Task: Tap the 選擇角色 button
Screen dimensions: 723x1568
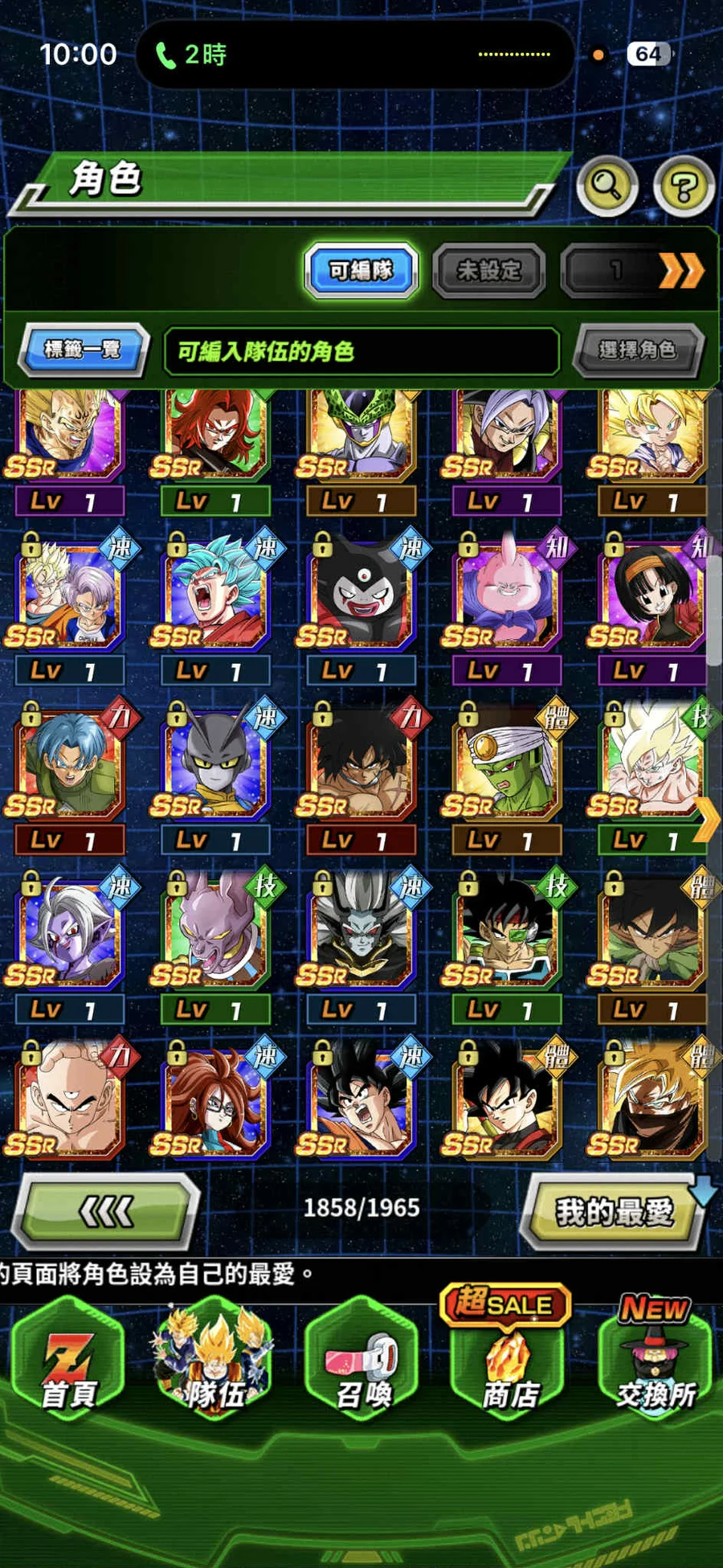Action: pyautogui.click(x=638, y=350)
